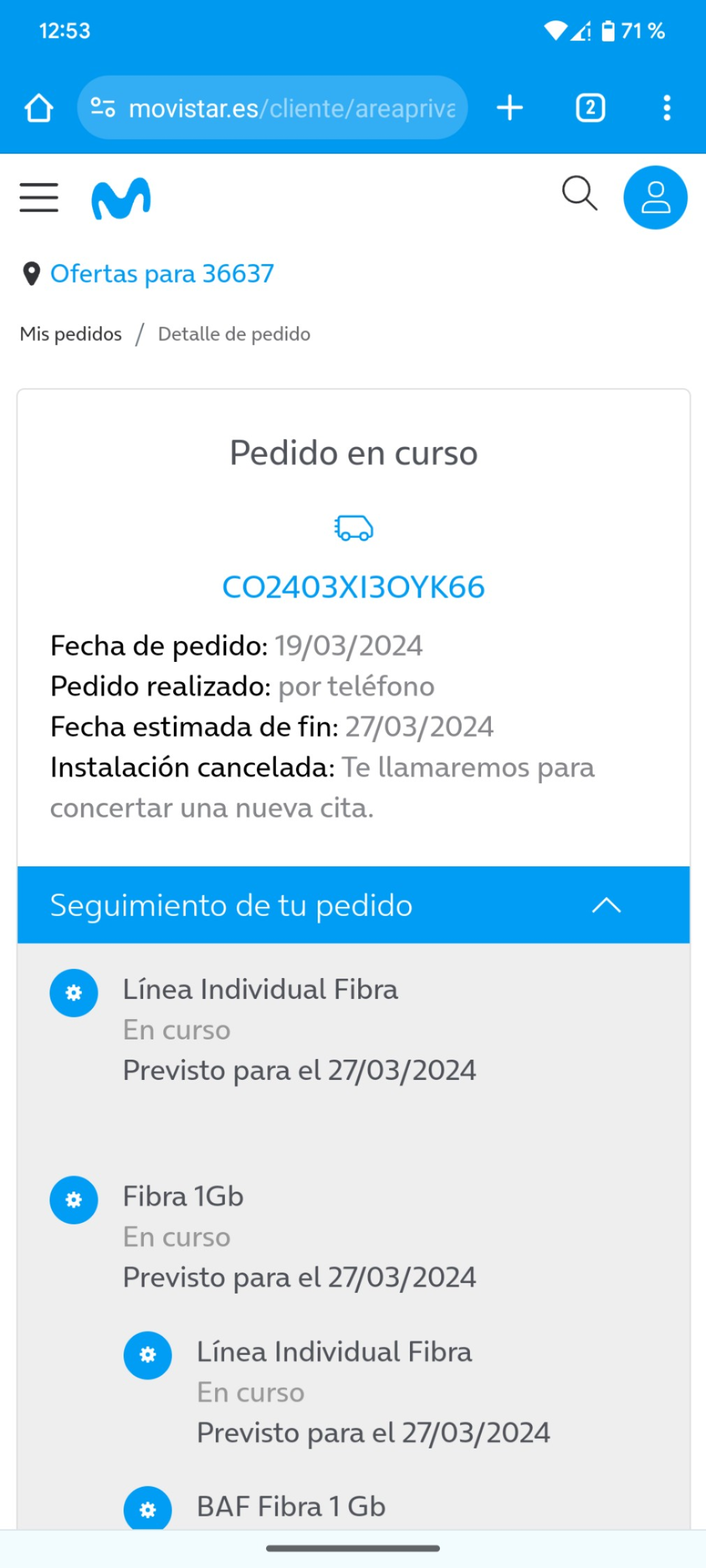Open the browser three-dot menu
The image size is (706, 1568).
[667, 107]
